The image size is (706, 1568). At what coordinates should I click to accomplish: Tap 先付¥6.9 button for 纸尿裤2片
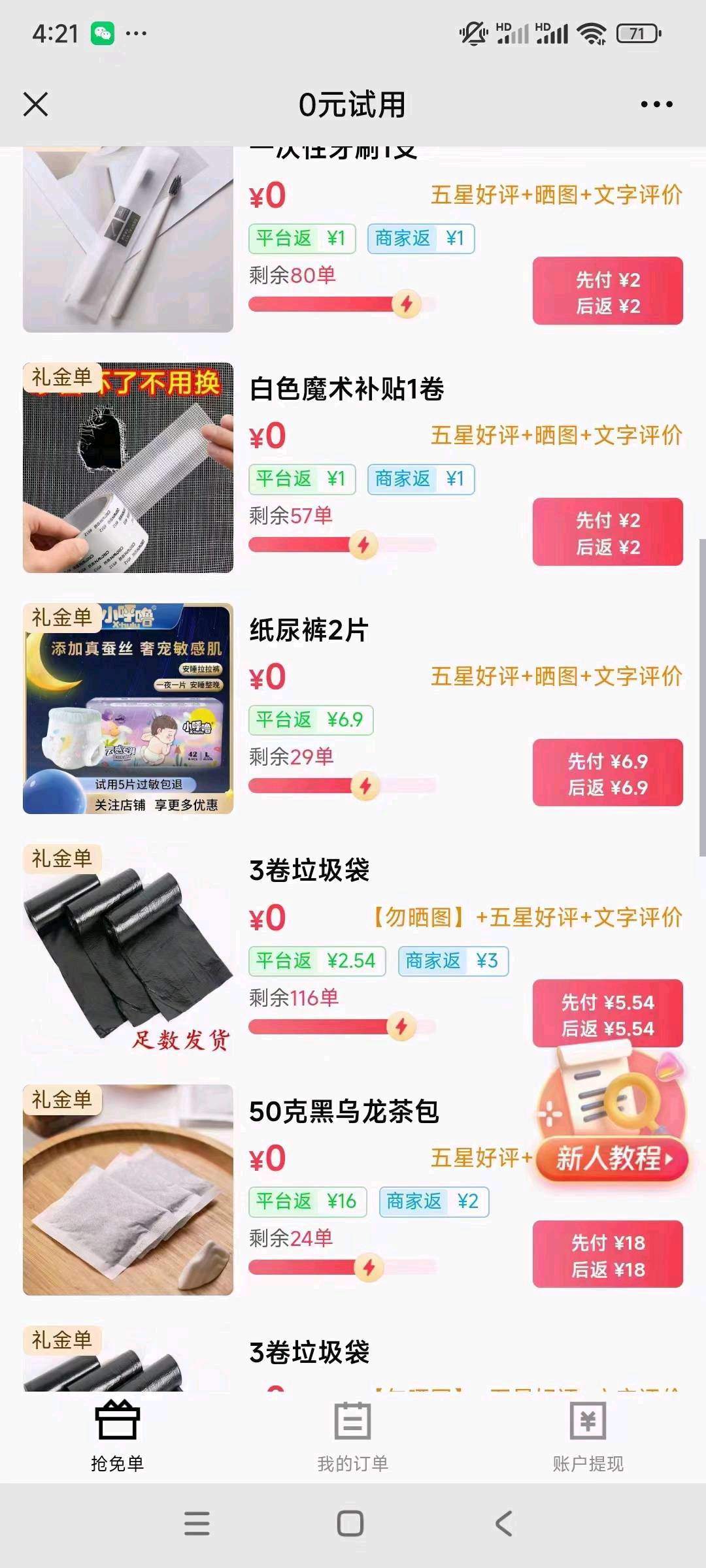(607, 773)
